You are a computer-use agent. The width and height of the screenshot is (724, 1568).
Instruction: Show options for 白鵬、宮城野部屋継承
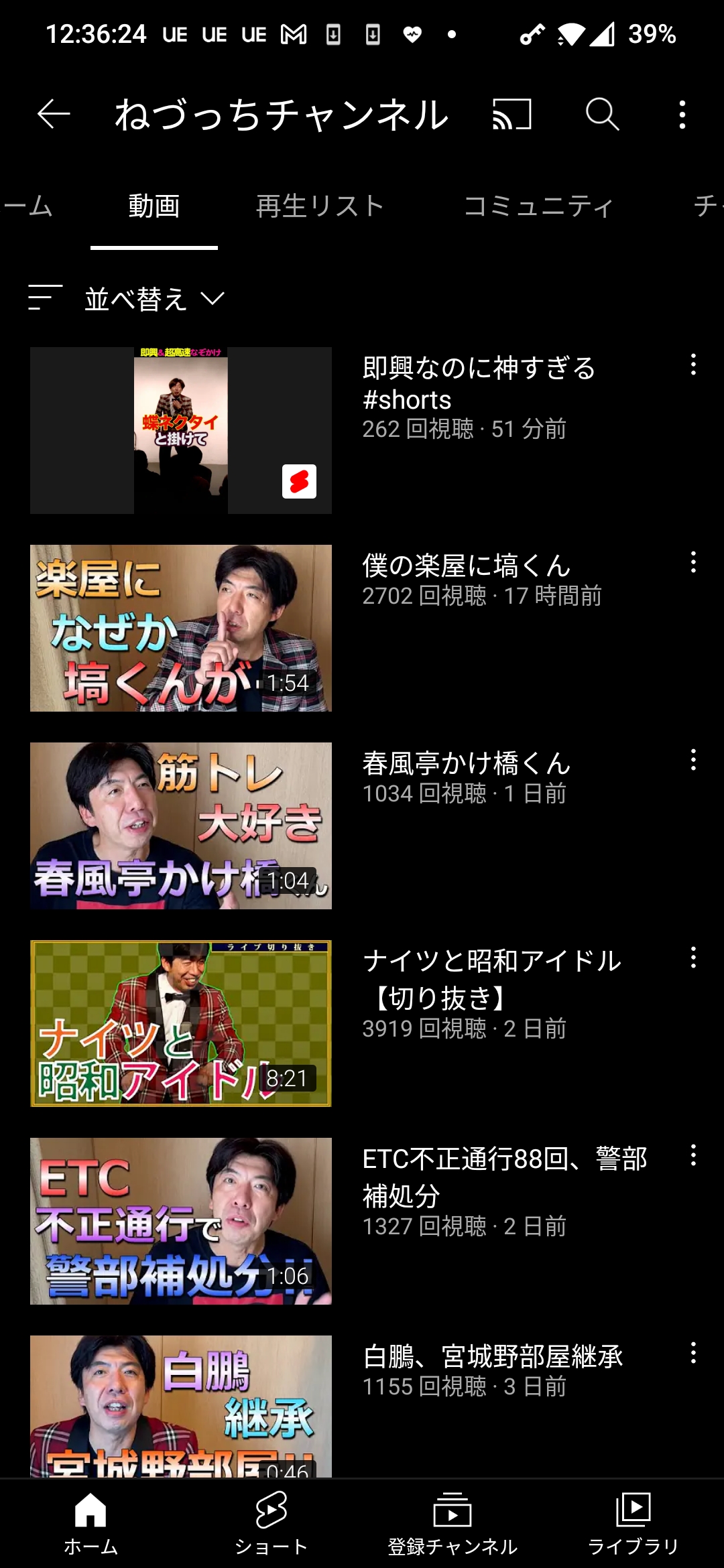[x=693, y=1354]
